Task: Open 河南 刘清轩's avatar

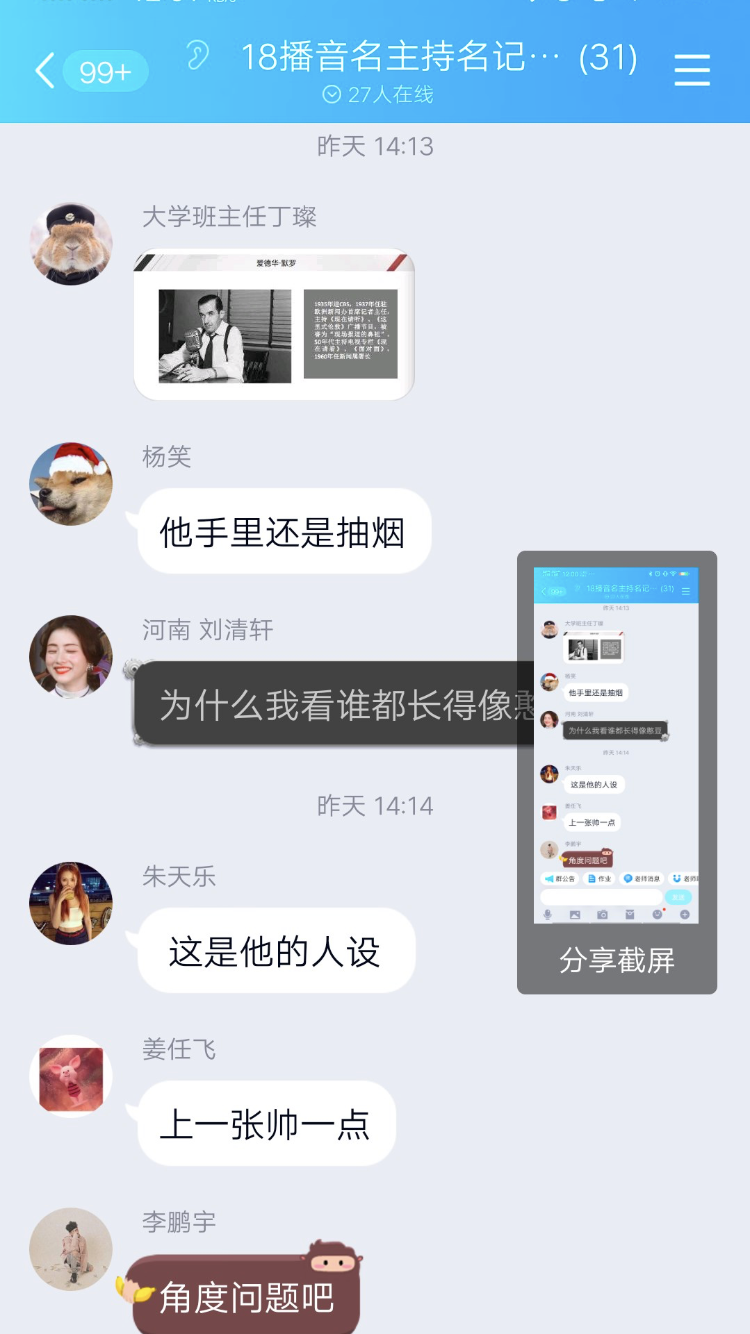Action: [x=71, y=657]
